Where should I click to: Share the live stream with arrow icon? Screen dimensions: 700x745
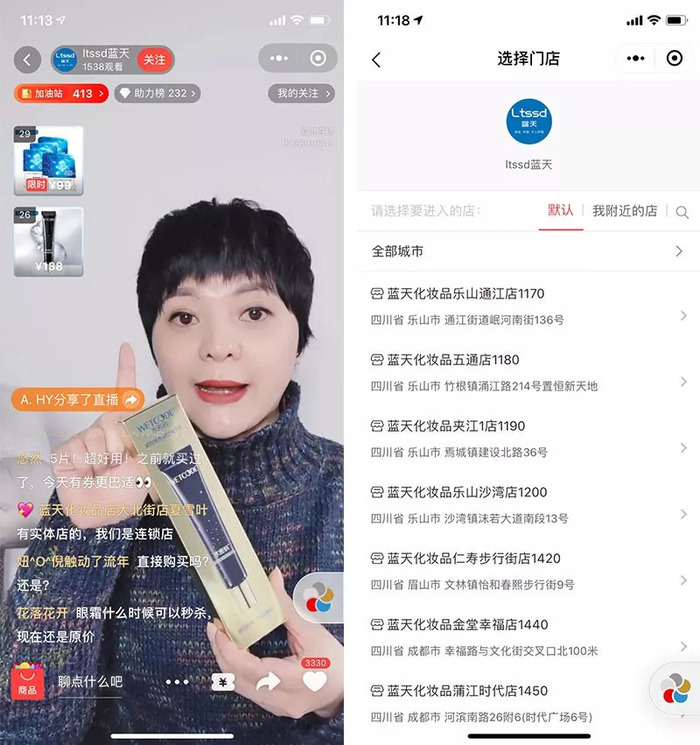point(268,682)
